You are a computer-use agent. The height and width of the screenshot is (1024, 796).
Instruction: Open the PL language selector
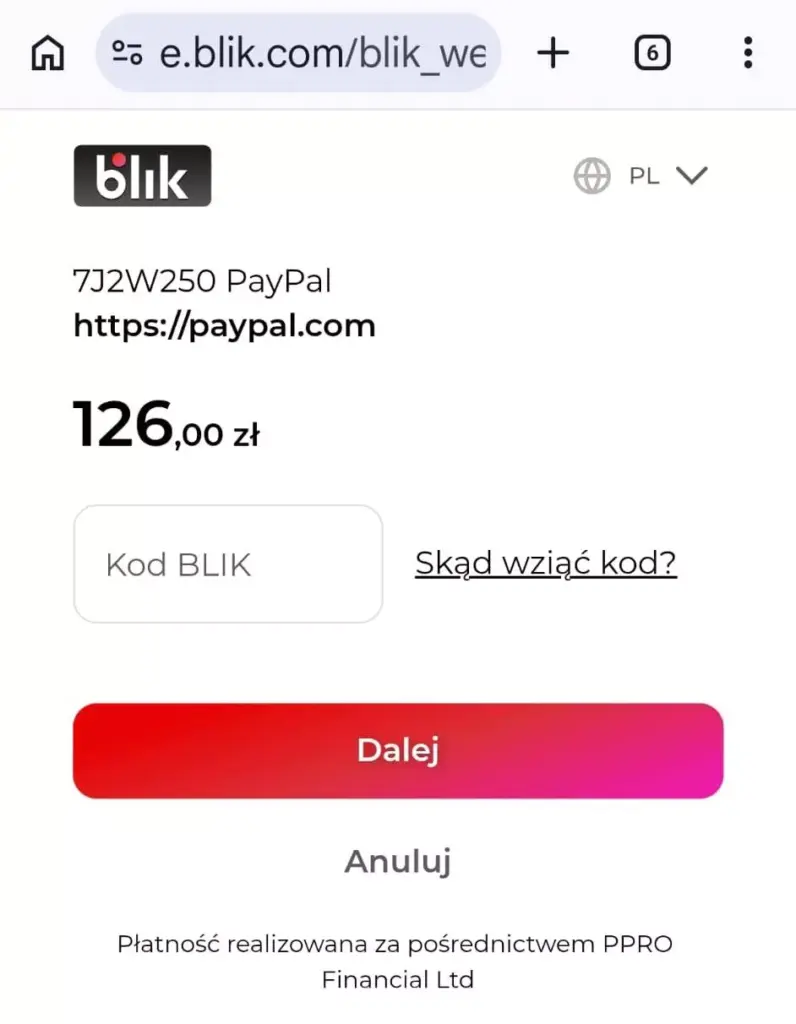coord(643,175)
